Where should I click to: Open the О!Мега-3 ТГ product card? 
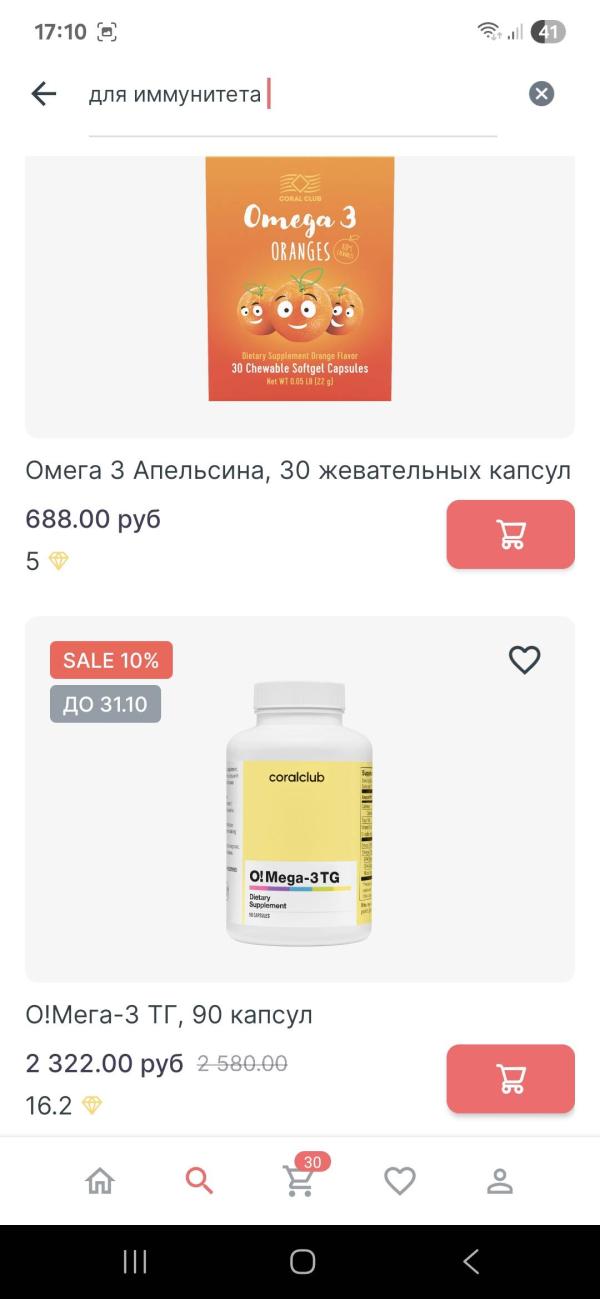(x=299, y=810)
